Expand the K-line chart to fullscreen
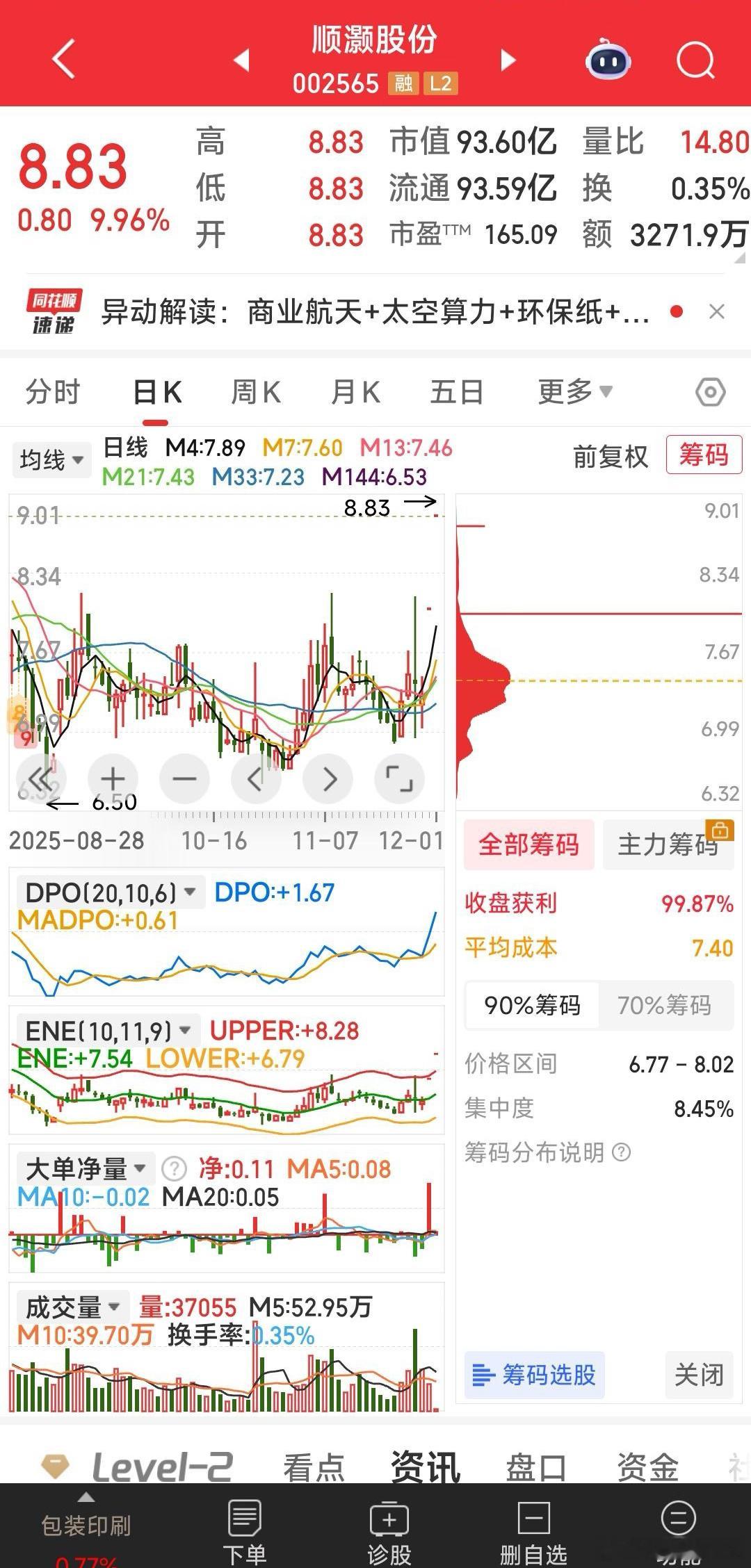 pyautogui.click(x=399, y=778)
